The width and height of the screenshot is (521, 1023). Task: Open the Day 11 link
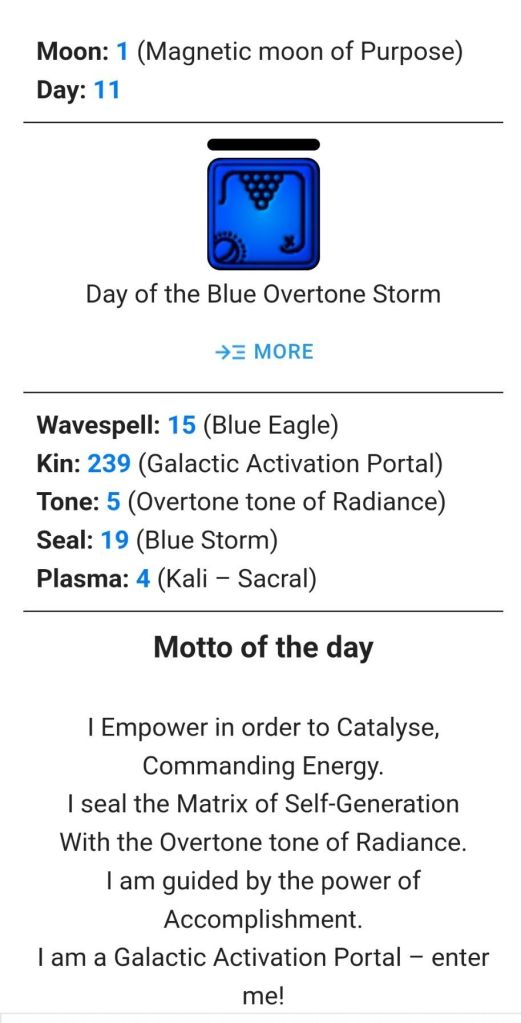[107, 90]
